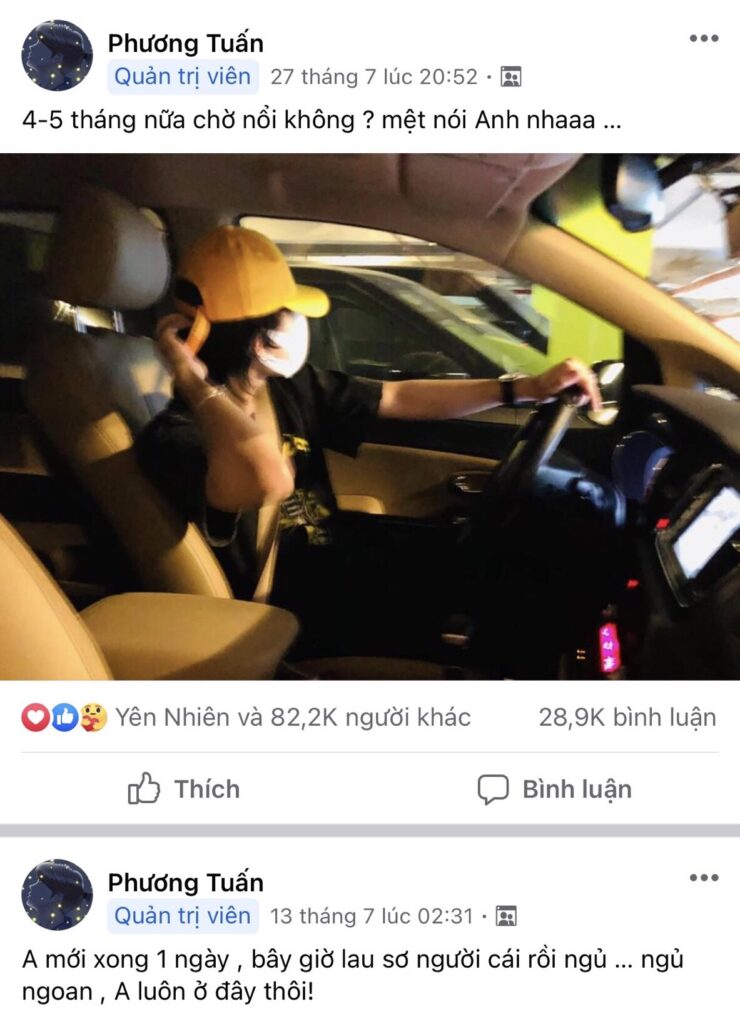Tap Bình luận to comment on the post

tap(554, 789)
